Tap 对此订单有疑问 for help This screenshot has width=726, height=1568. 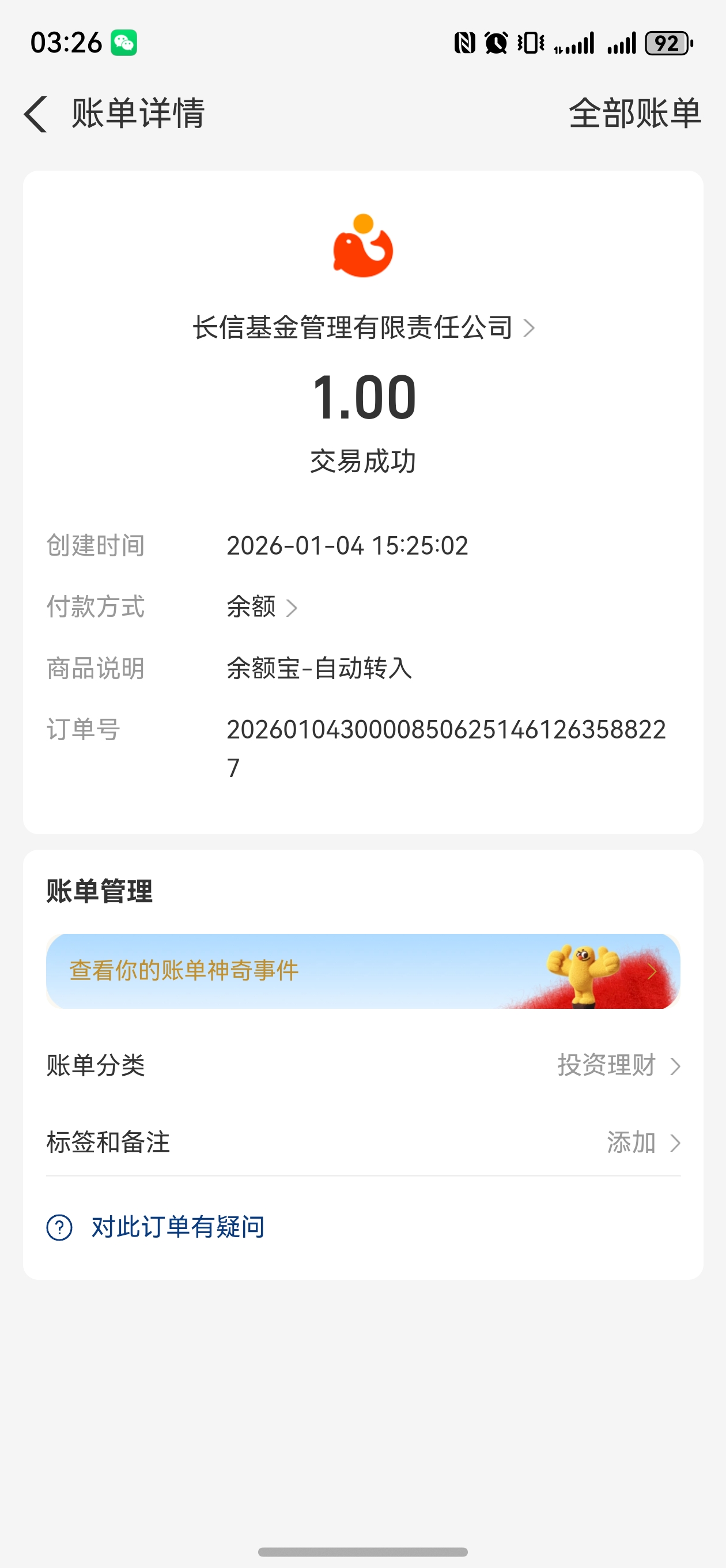click(176, 1227)
